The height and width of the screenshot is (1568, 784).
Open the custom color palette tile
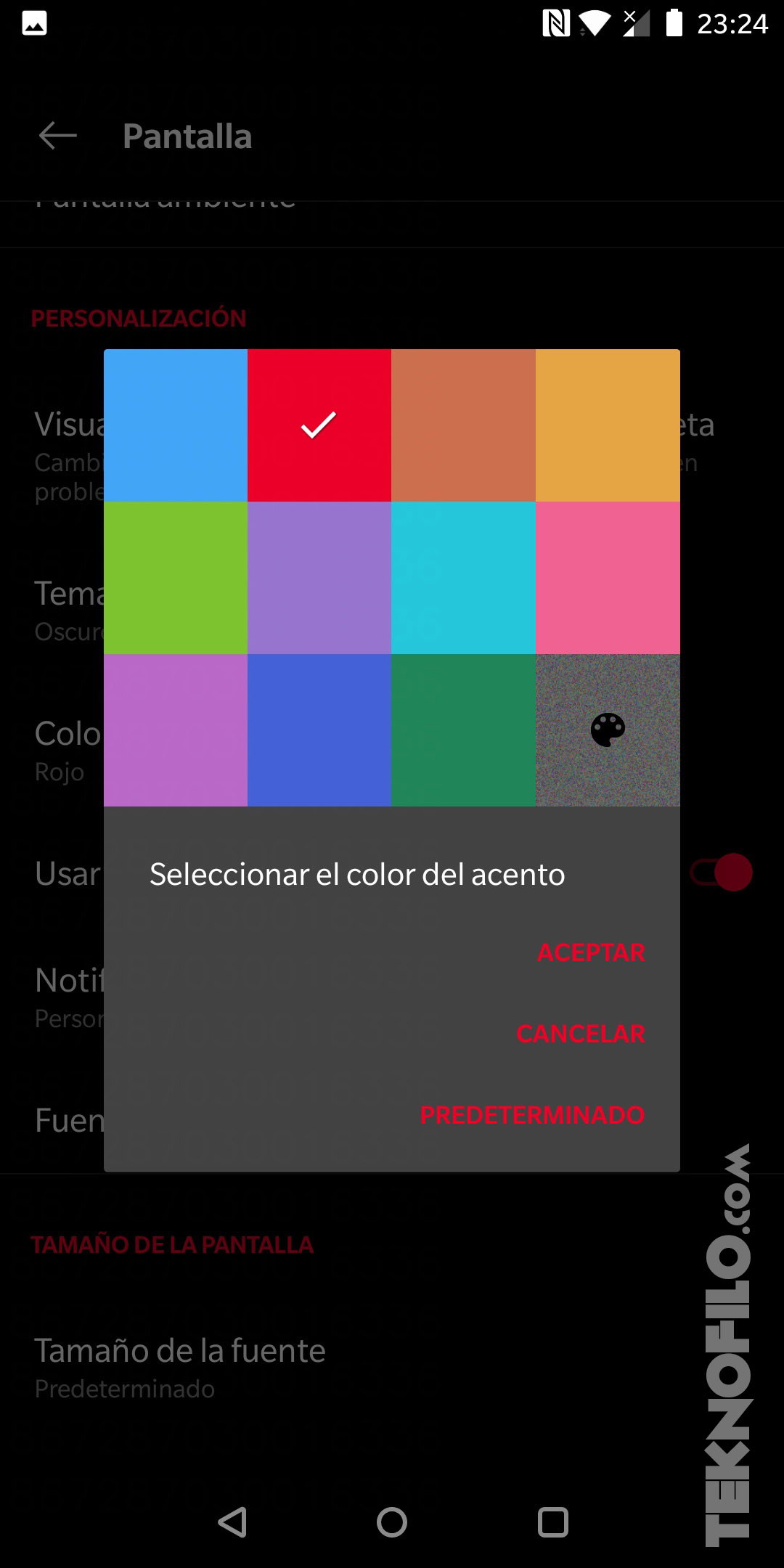[608, 730]
